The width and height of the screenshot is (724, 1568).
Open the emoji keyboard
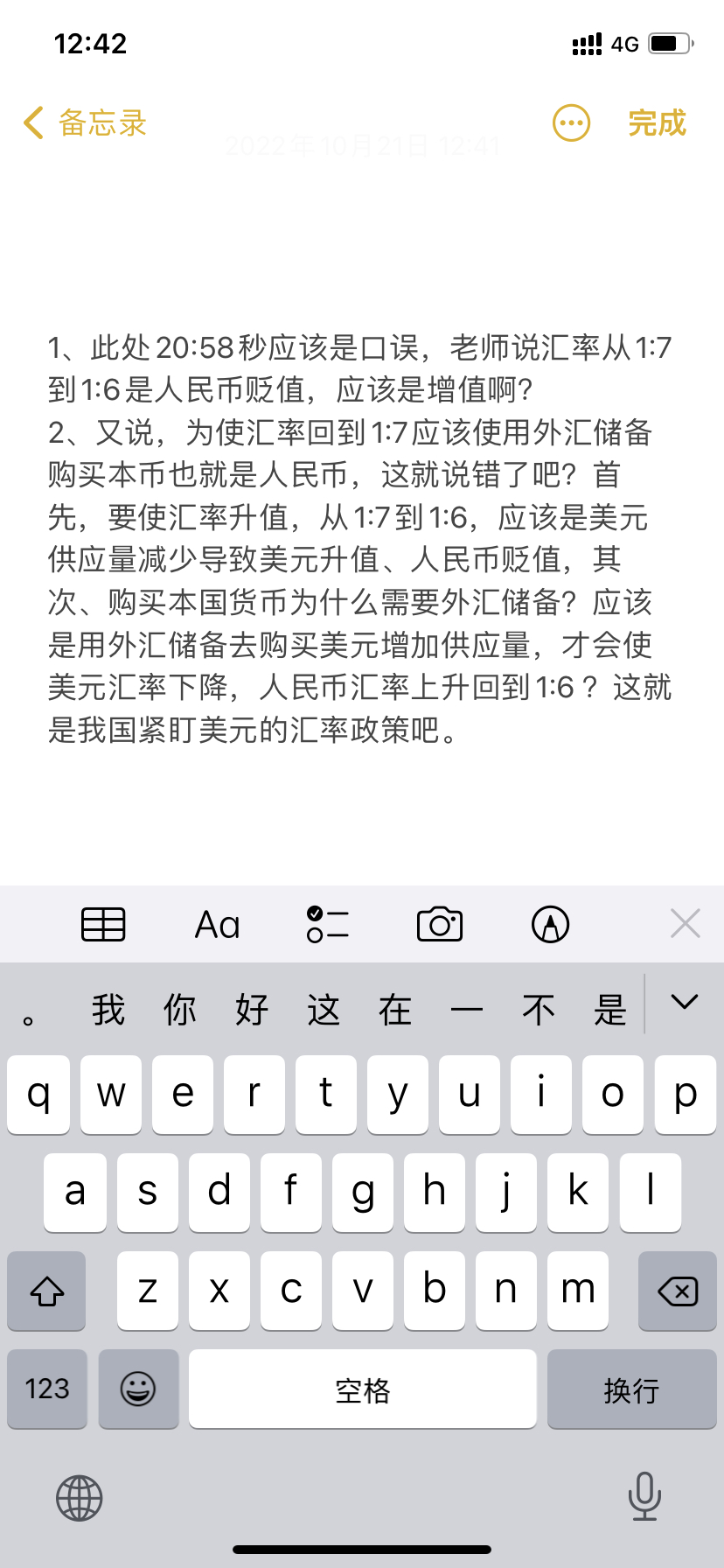coord(138,1389)
